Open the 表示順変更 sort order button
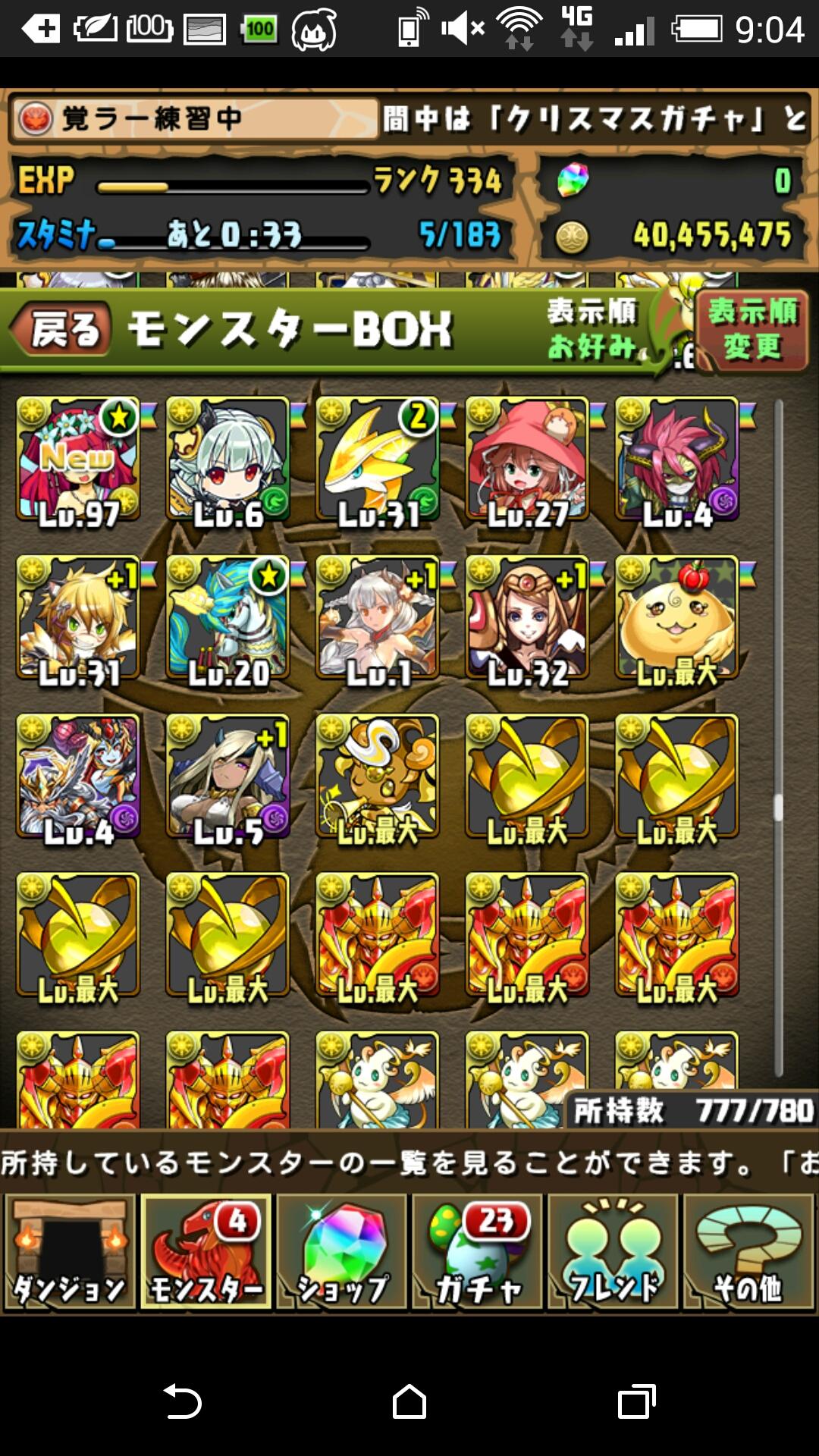 [752, 330]
